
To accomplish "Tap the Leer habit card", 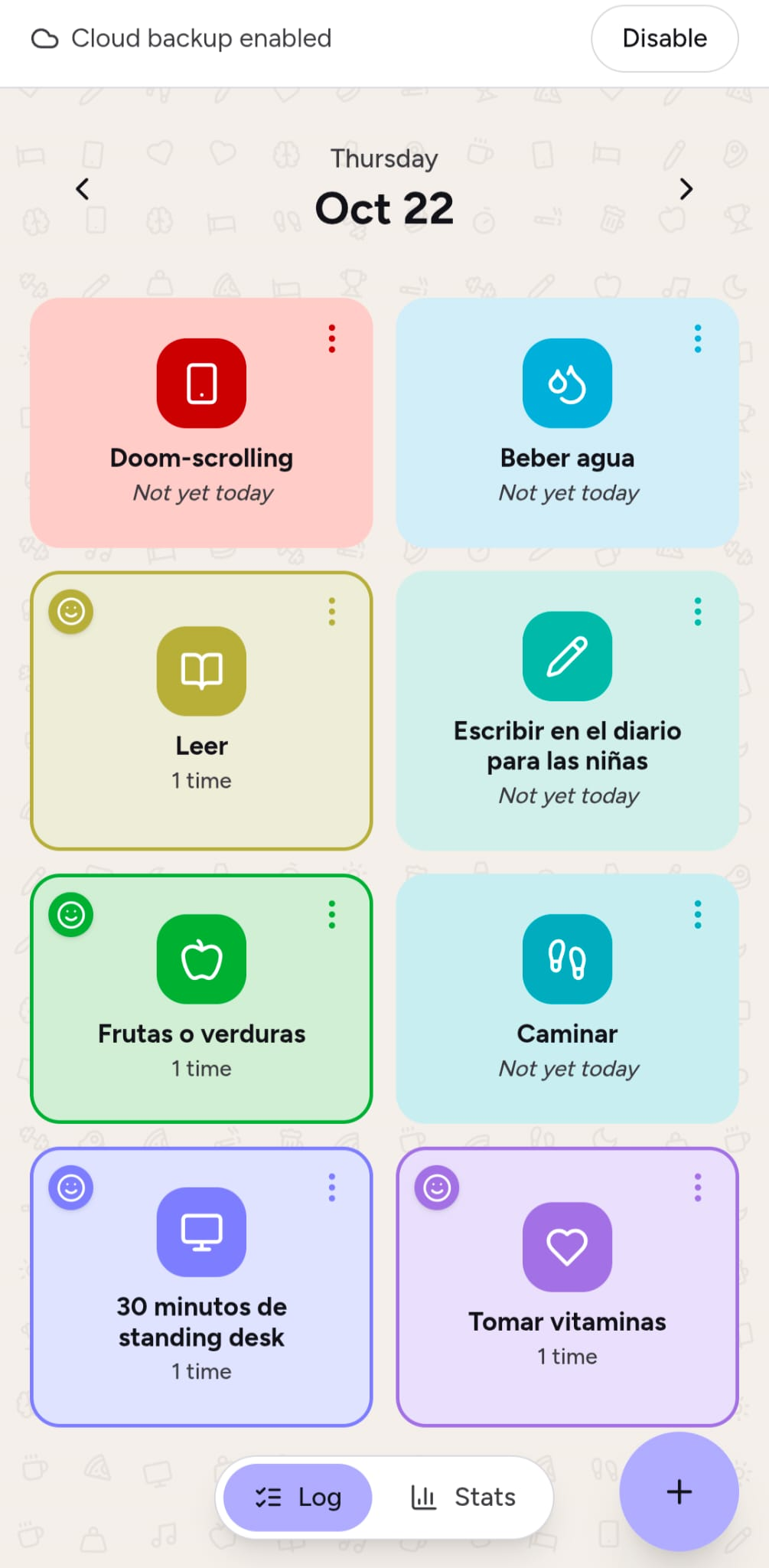I will (201, 710).
